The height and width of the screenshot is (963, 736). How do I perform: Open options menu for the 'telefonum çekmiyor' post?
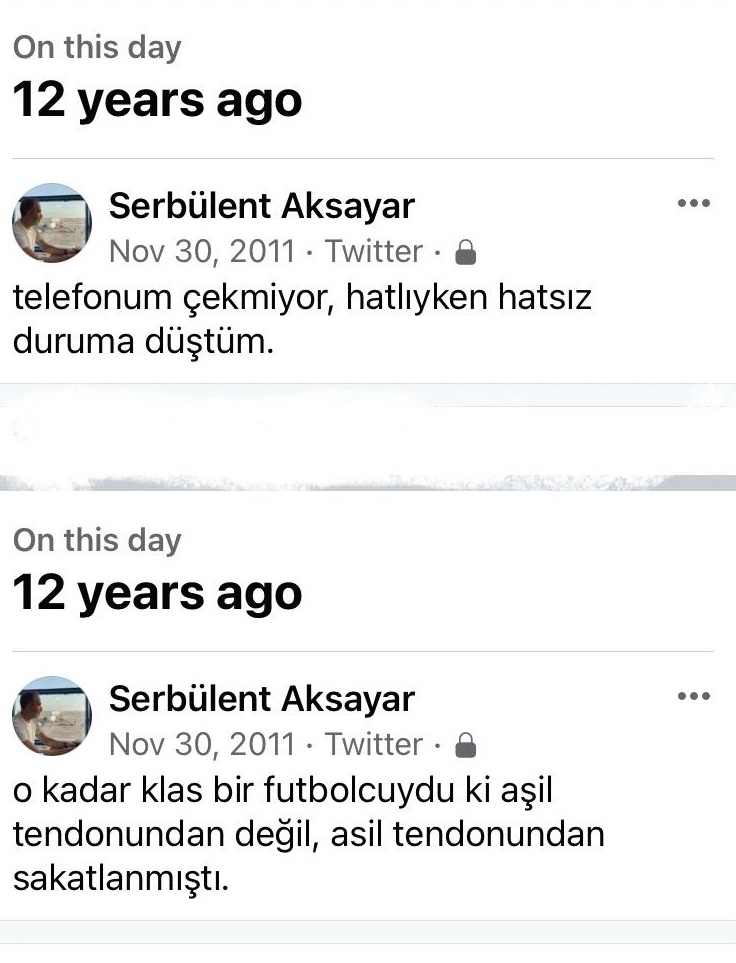tap(693, 203)
